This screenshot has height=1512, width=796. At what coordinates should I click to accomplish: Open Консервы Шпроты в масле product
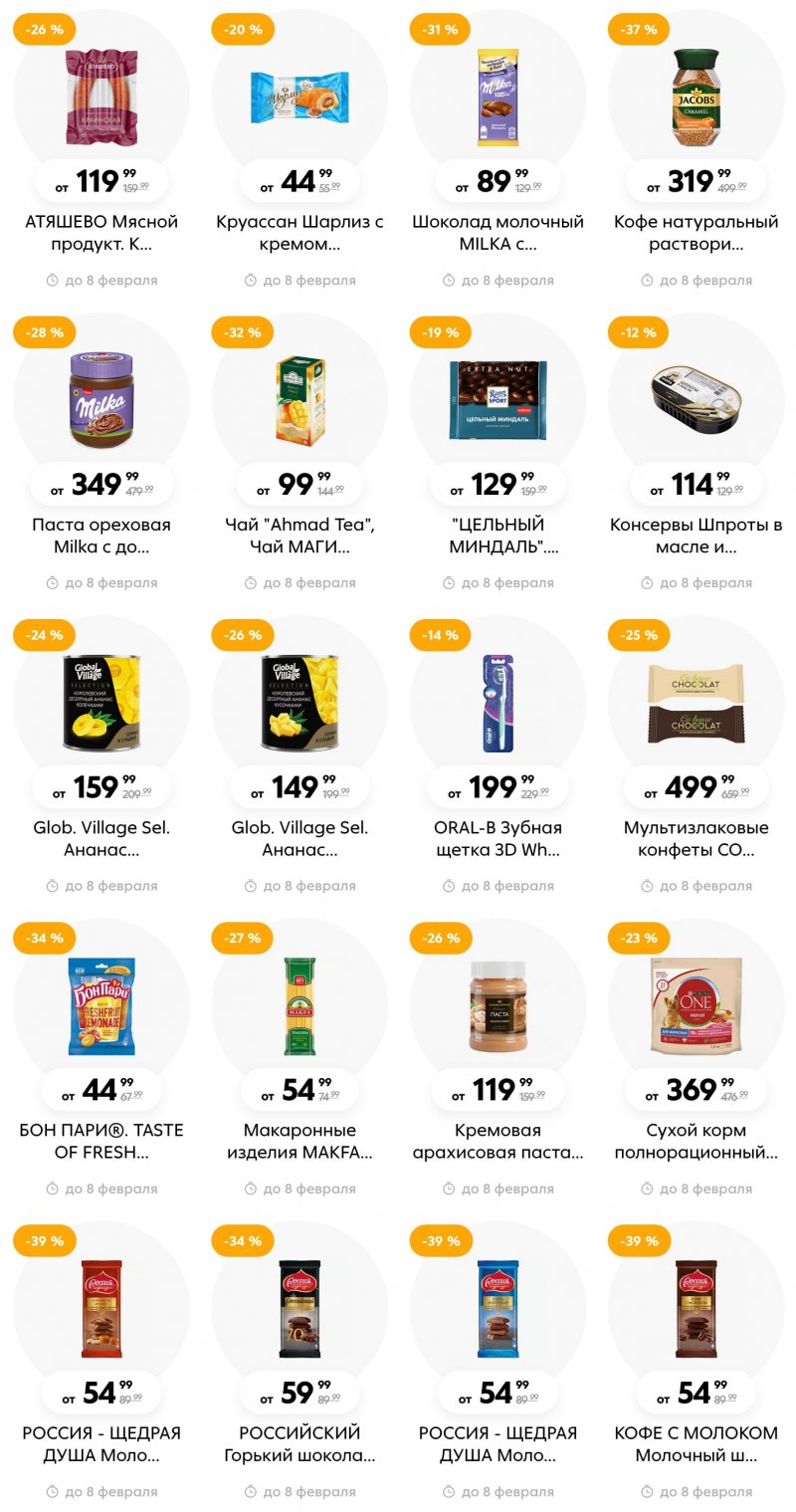pos(696,536)
